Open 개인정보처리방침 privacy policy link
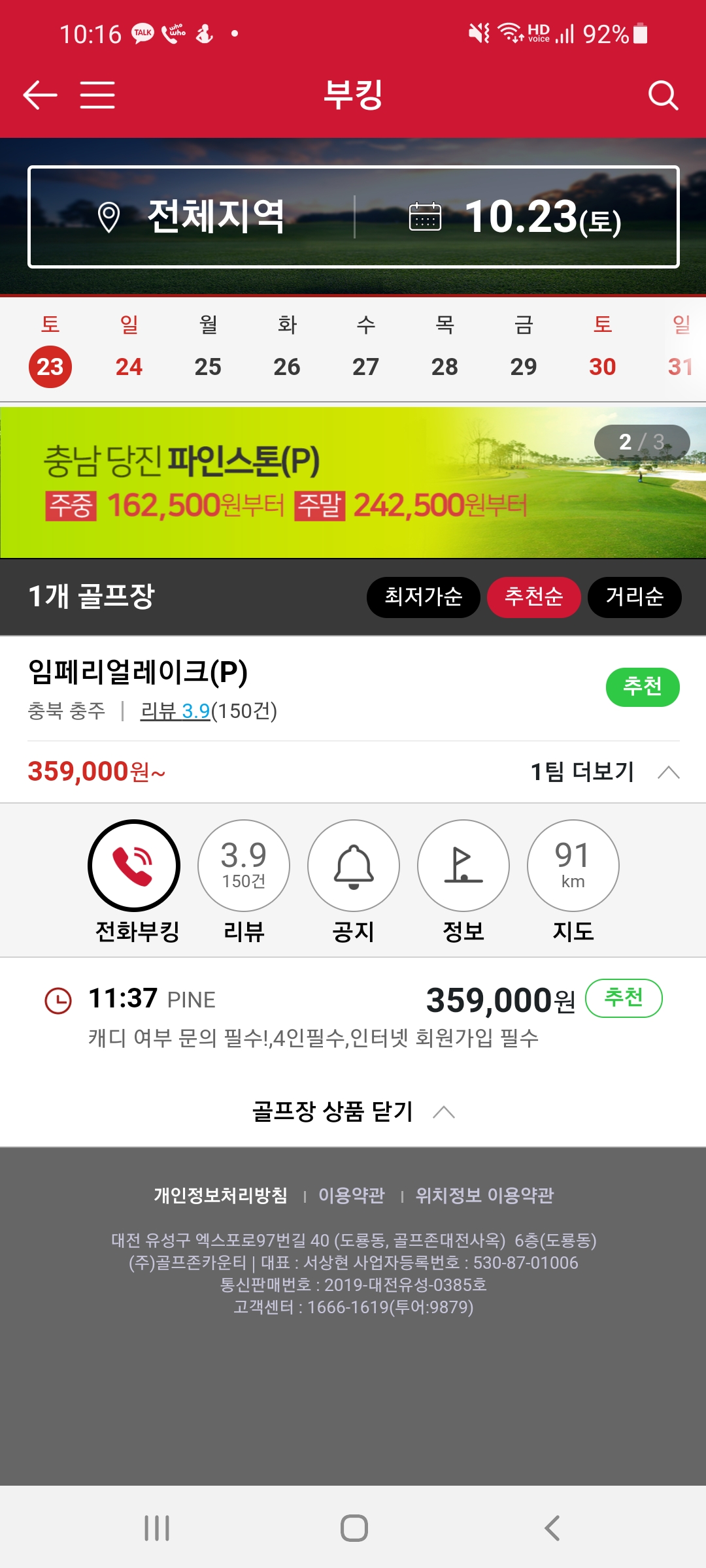This screenshot has height=1568, width=706. (x=221, y=1196)
